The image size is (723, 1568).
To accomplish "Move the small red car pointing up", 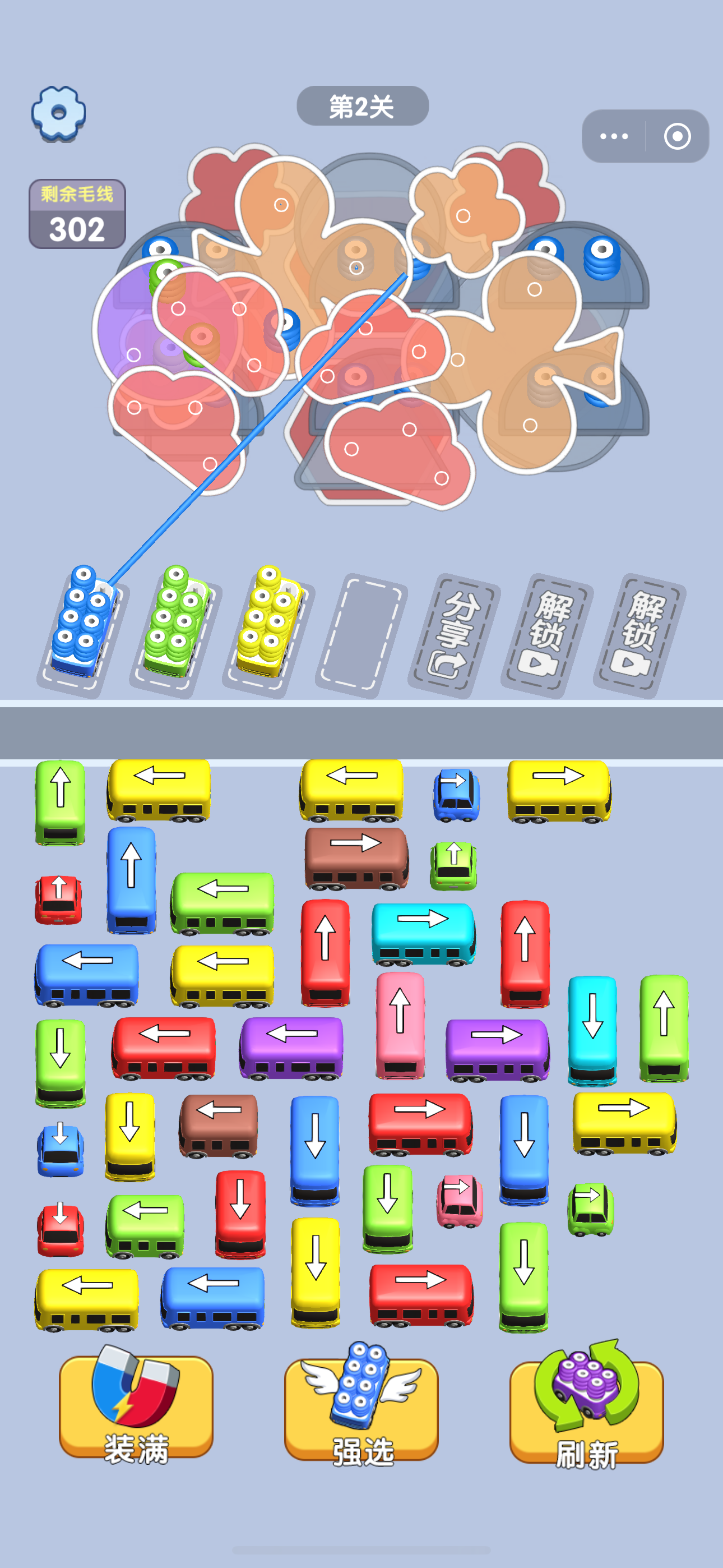I will coord(58,899).
